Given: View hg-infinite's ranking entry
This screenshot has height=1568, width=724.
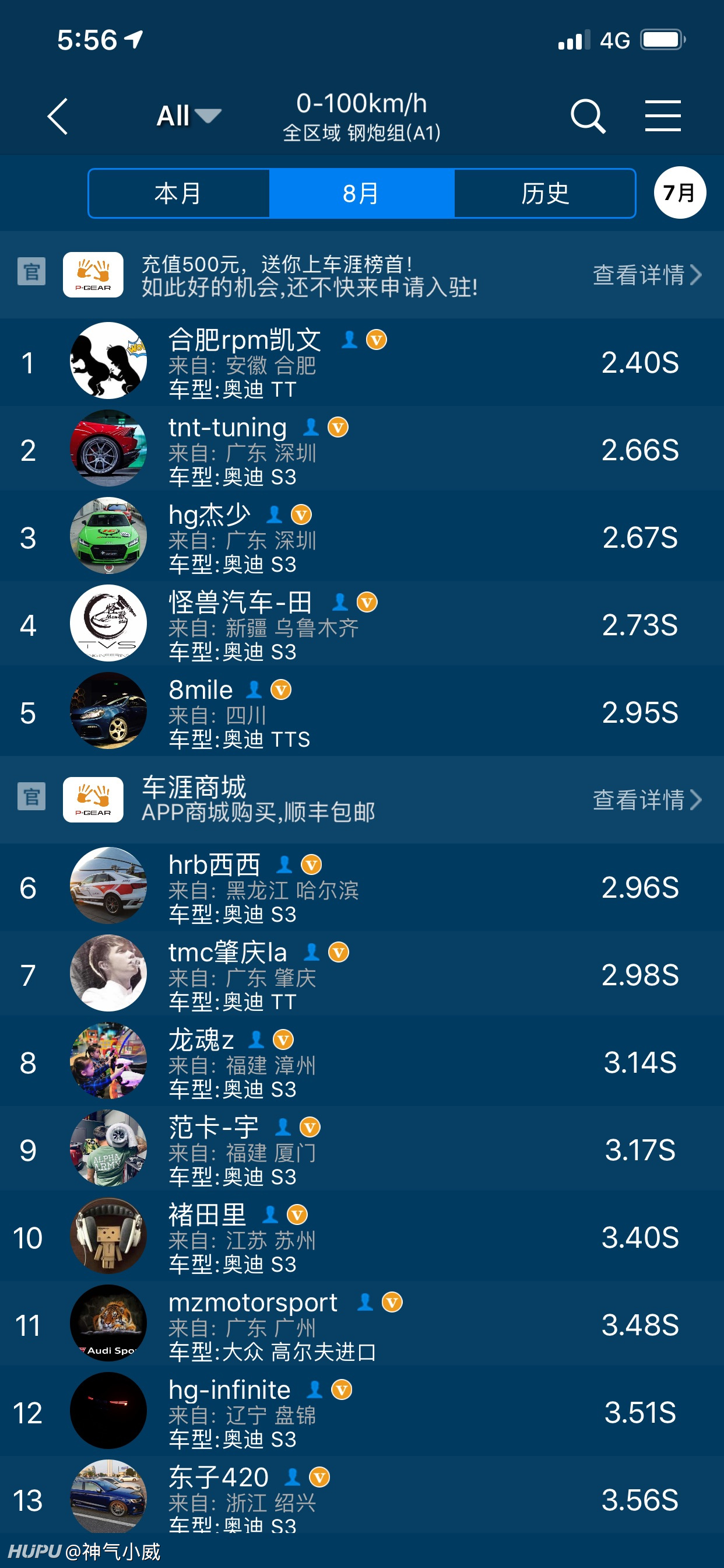Looking at the screenshot, I should click(362, 1413).
